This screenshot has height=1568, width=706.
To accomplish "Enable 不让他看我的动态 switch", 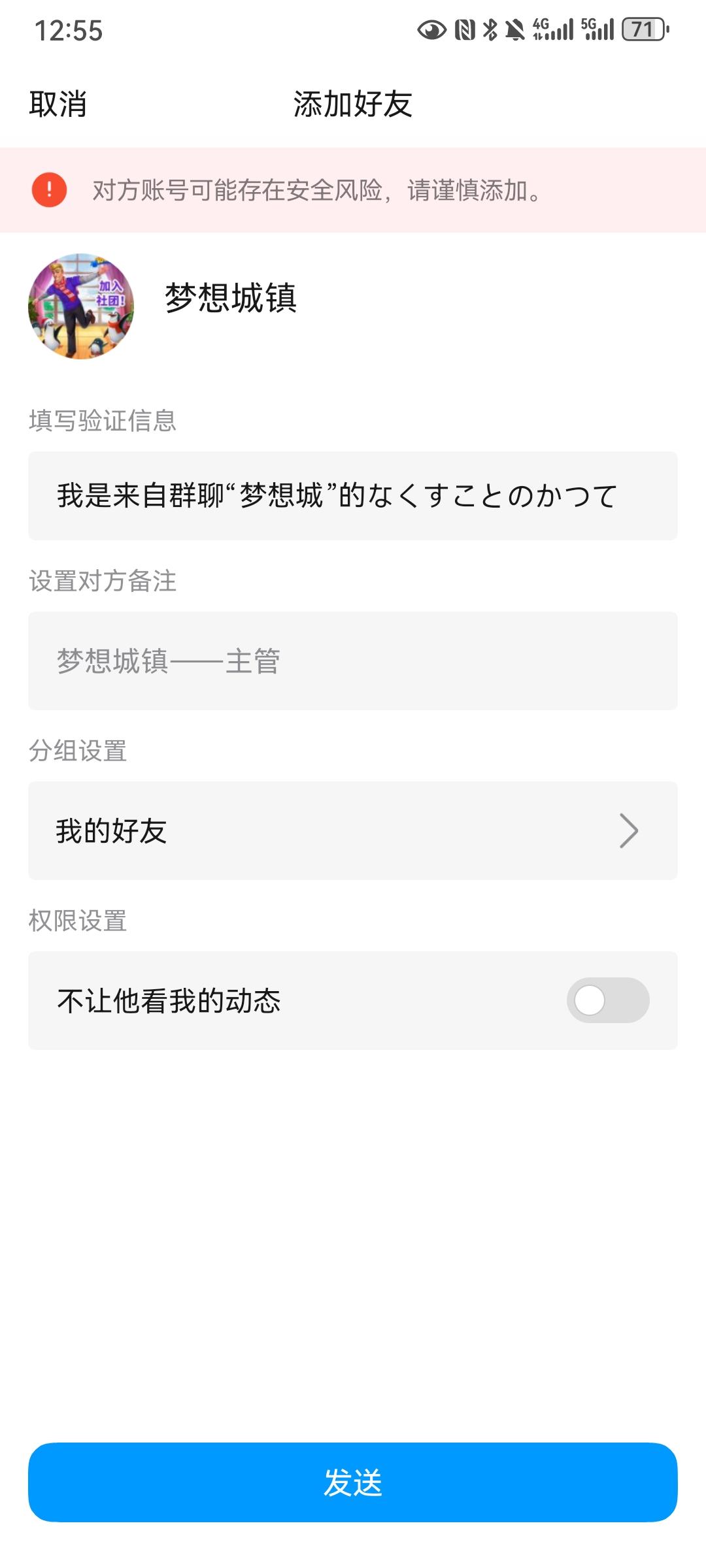I will tap(608, 1000).
